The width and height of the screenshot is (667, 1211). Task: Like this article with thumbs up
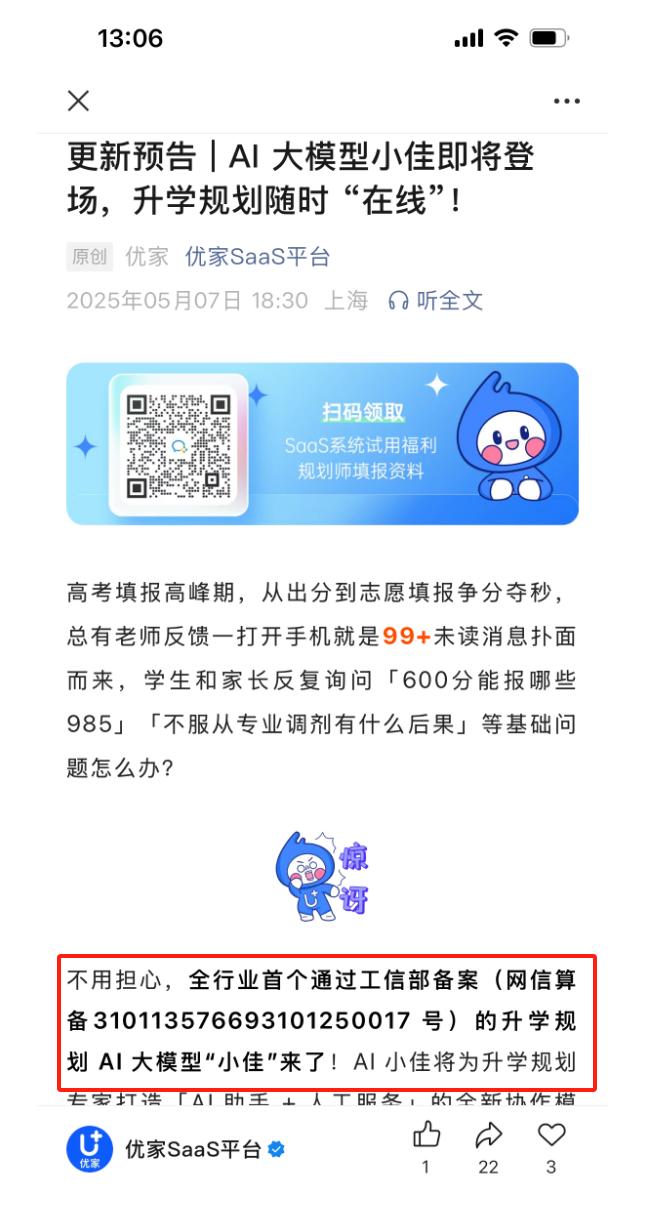point(426,1134)
